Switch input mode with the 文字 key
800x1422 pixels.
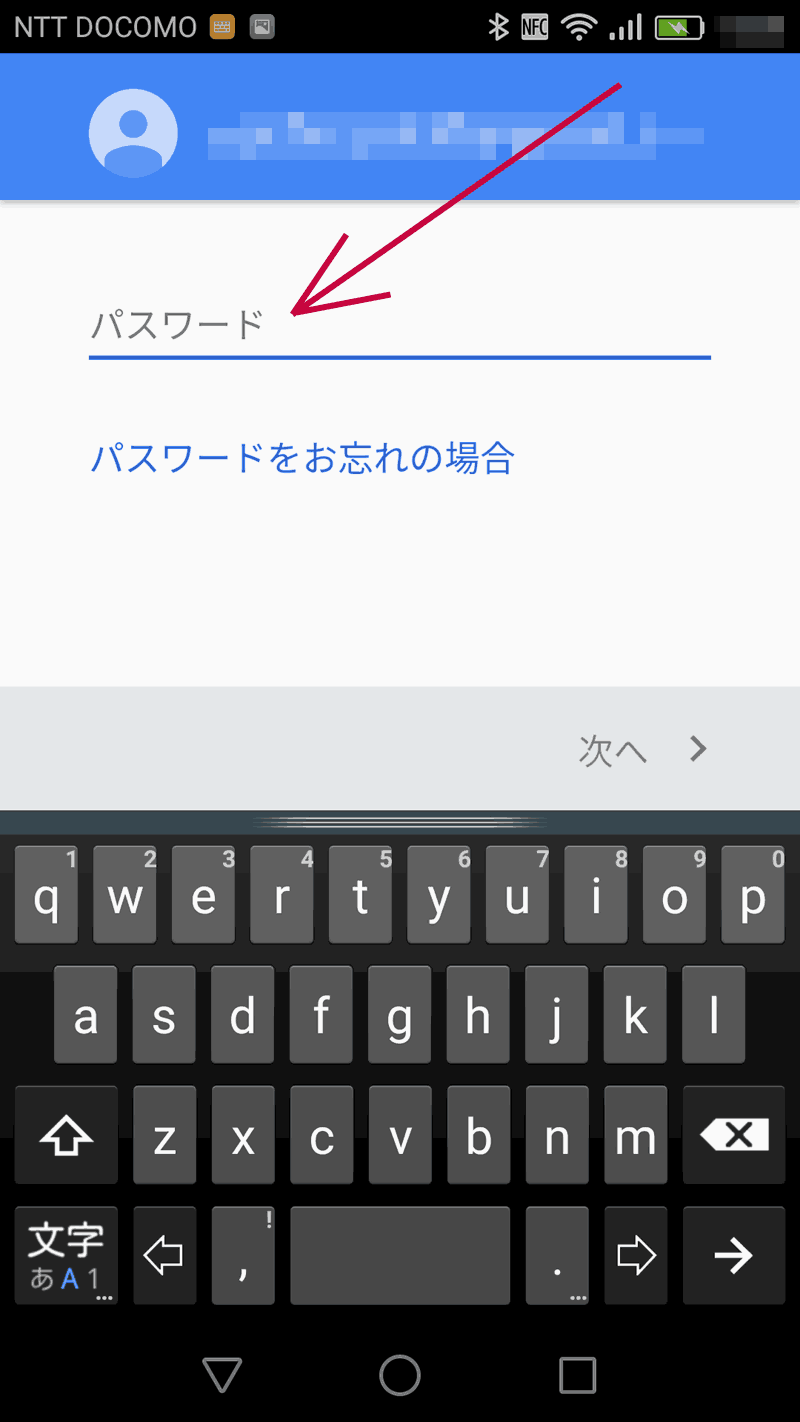coord(66,1256)
